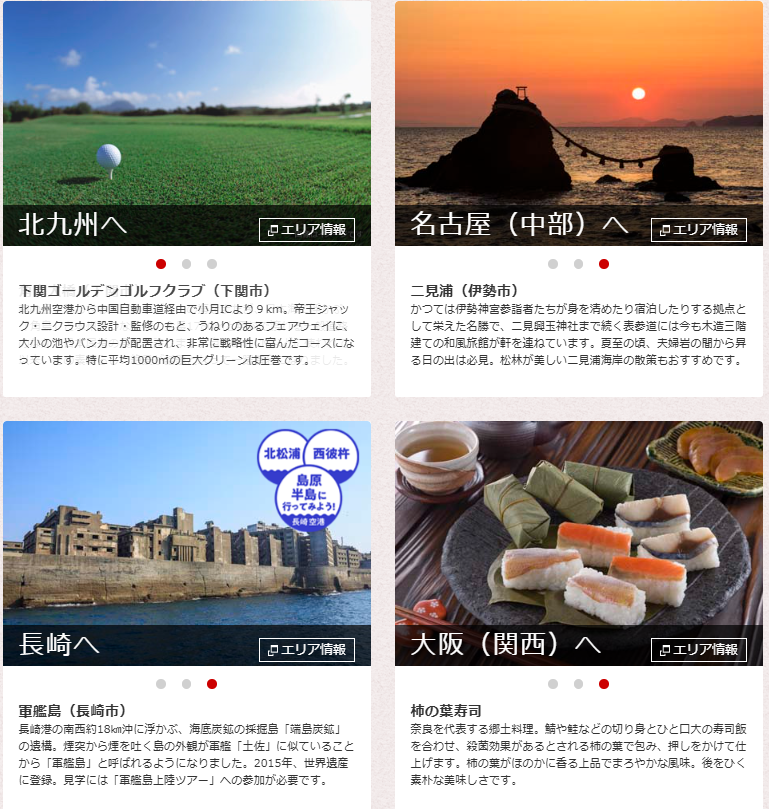Select second slide dot under 北九州へ

186,264
